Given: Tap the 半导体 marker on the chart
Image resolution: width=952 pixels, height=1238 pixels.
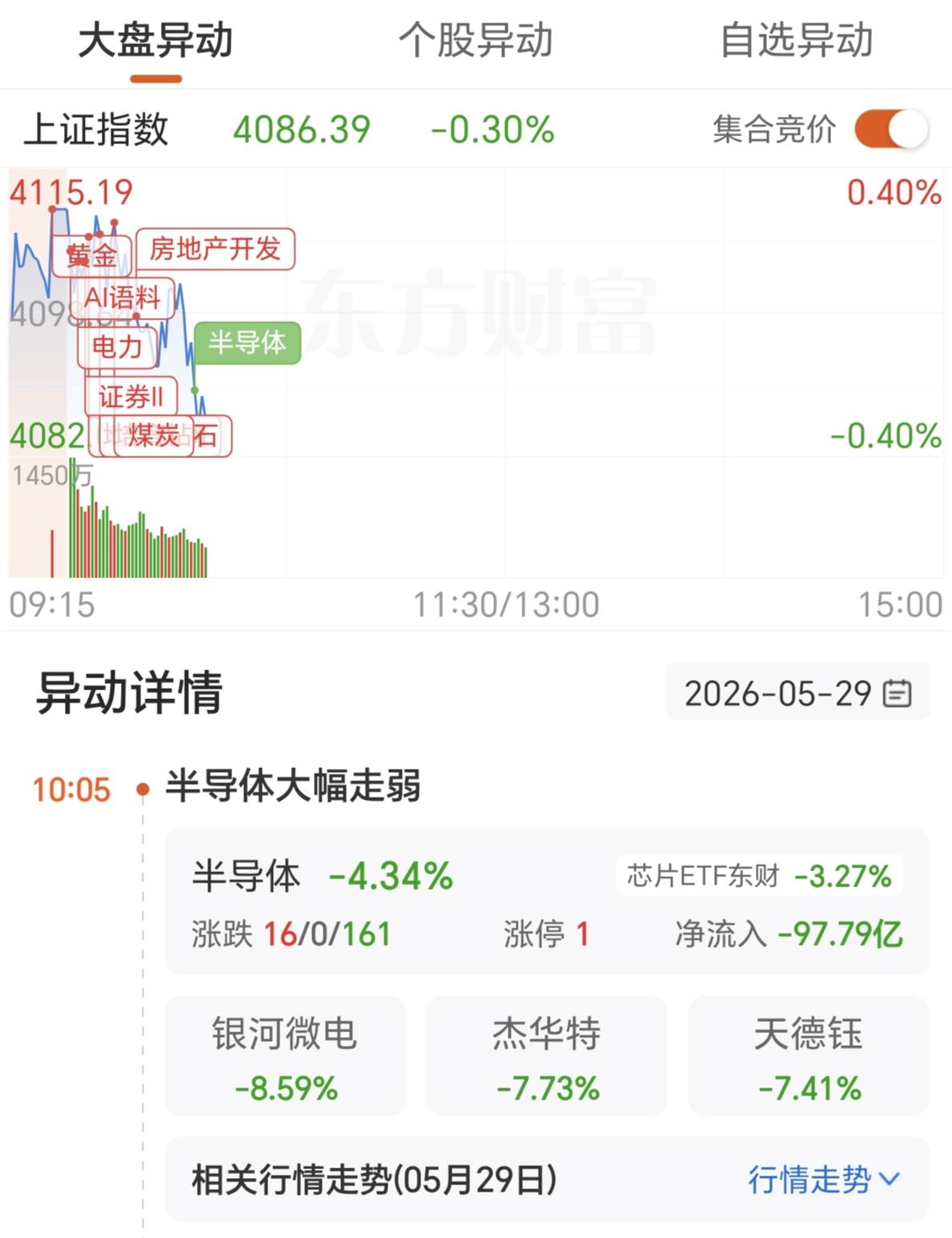Looking at the screenshot, I should (247, 343).
